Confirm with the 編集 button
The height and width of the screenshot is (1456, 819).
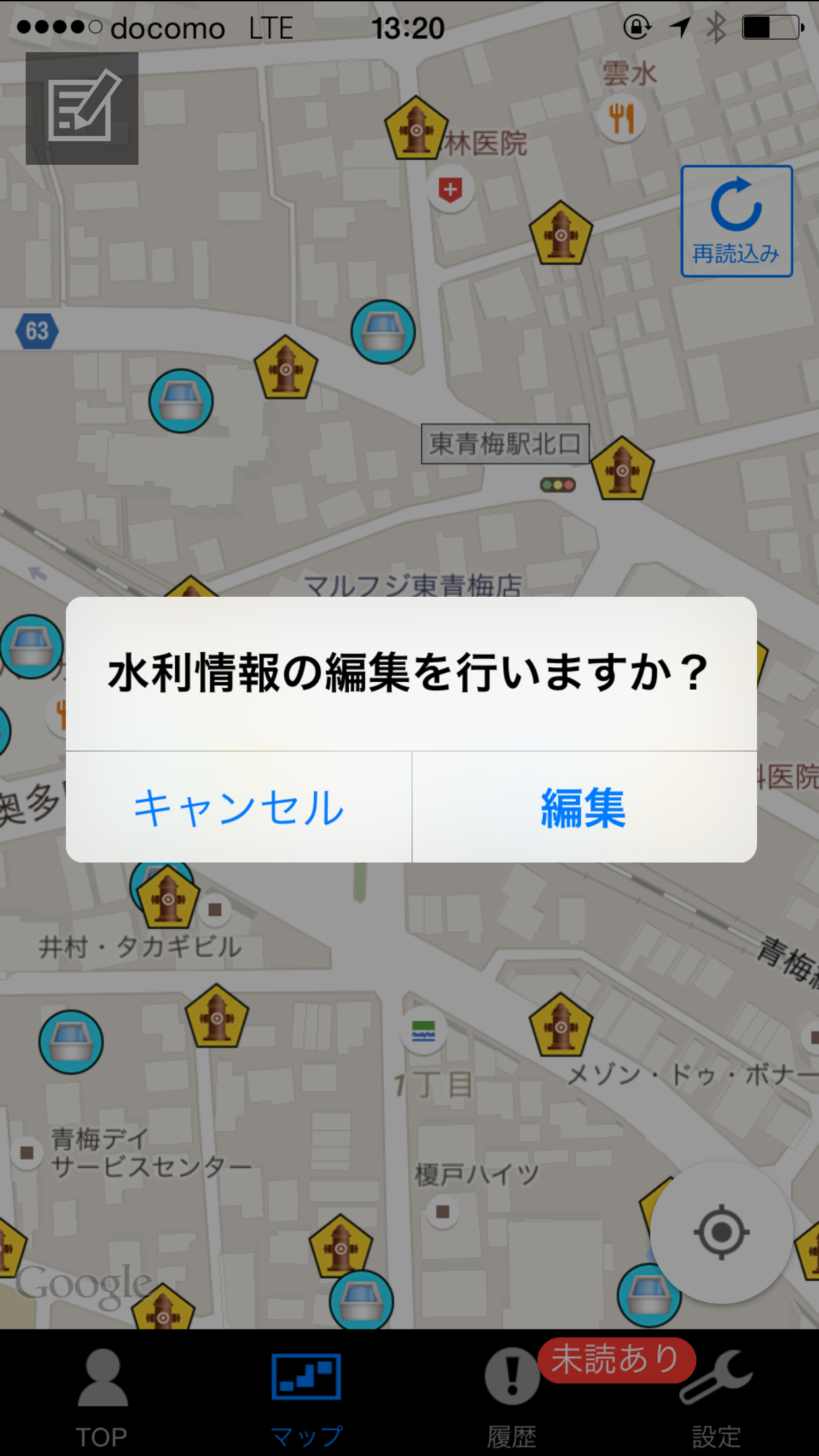tap(584, 807)
